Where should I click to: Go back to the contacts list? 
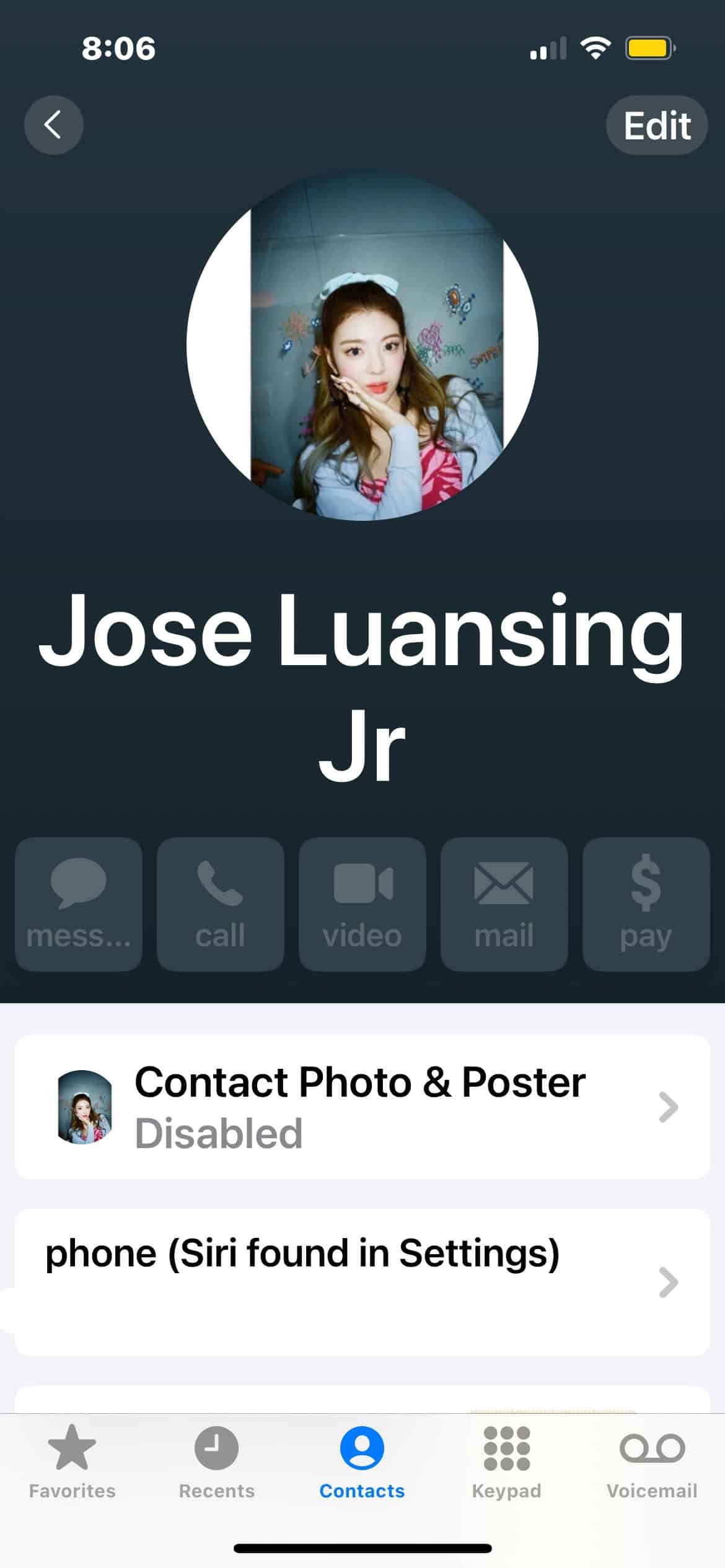[53, 125]
